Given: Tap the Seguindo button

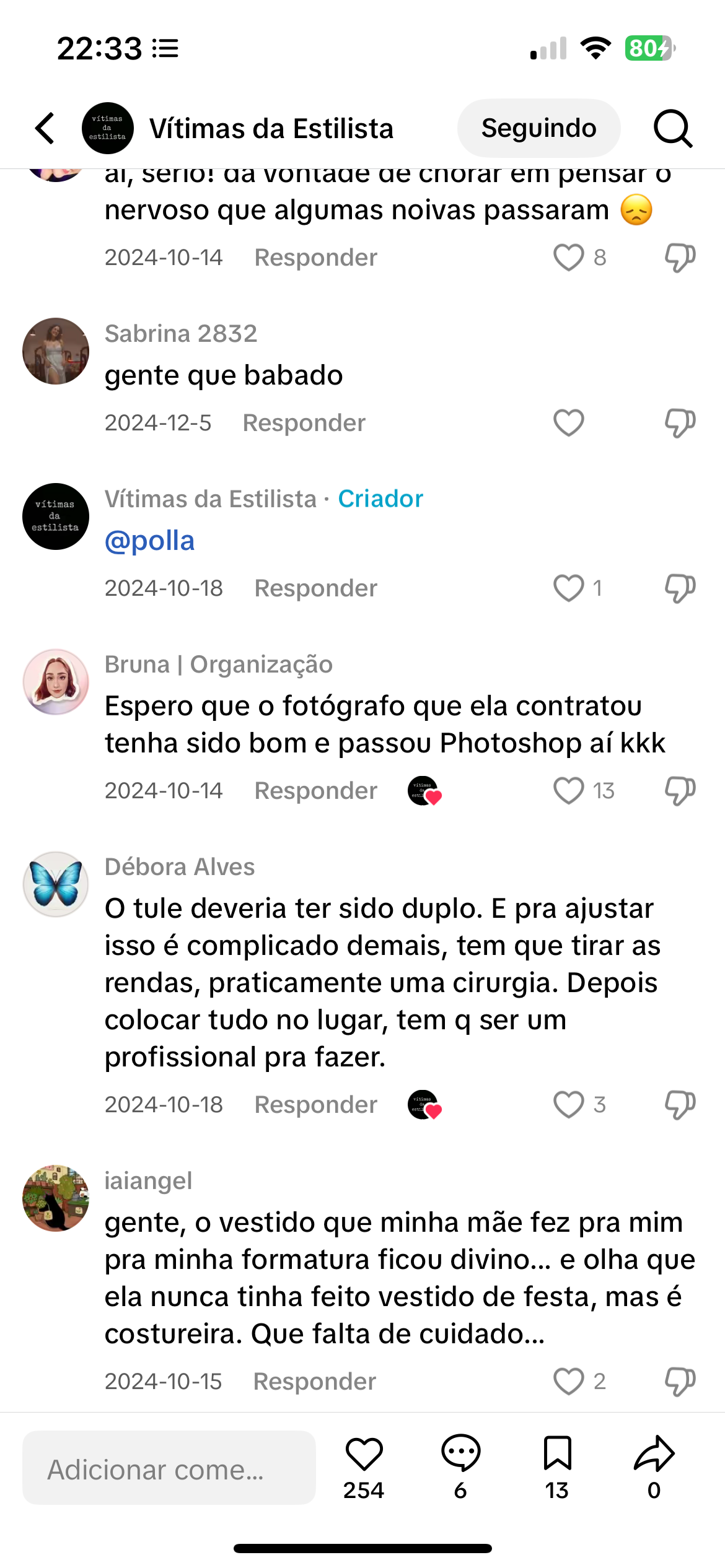Looking at the screenshot, I should (x=538, y=128).
